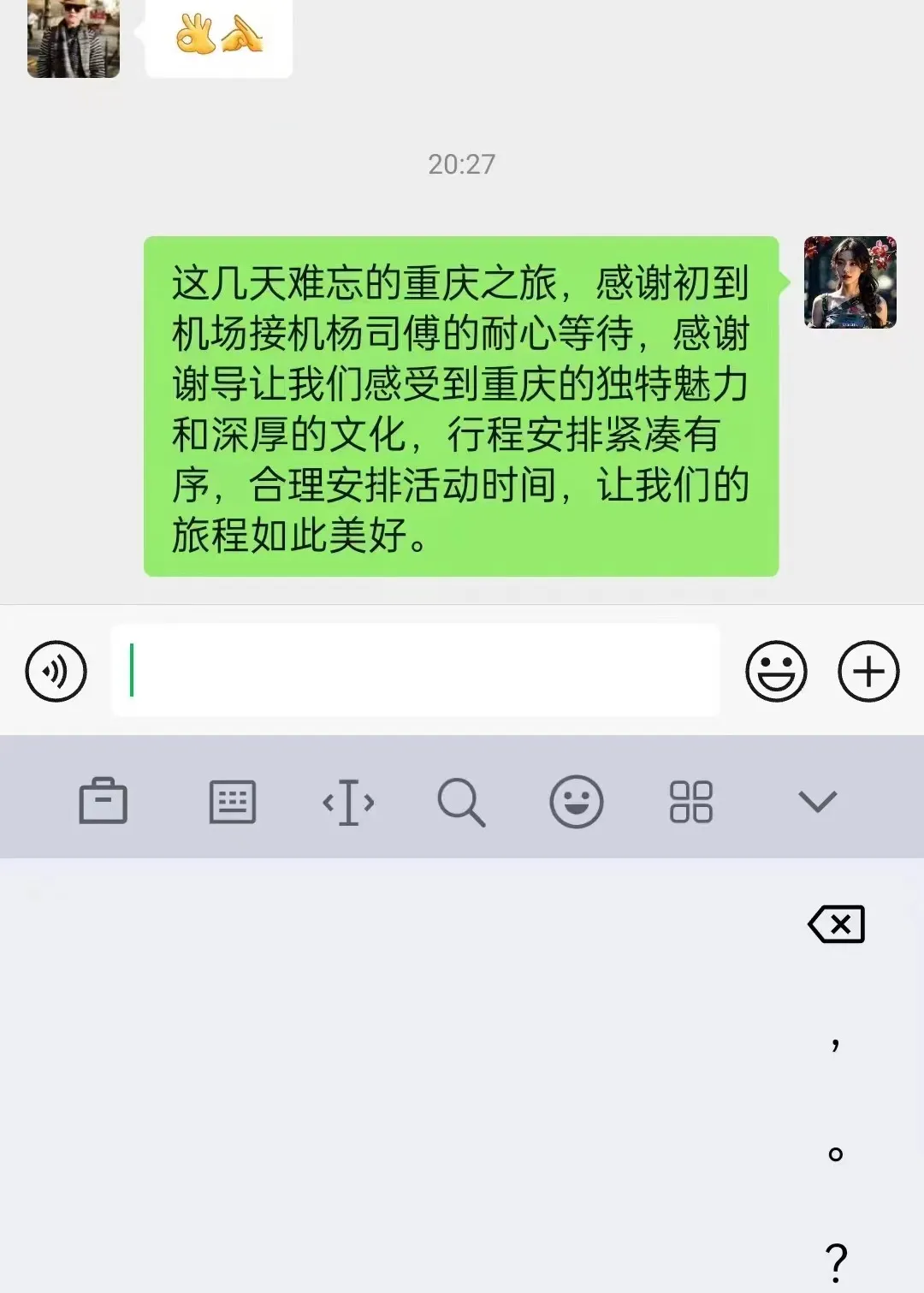Open the plus attachments menu
This screenshot has height=1293, width=924.
[868, 672]
